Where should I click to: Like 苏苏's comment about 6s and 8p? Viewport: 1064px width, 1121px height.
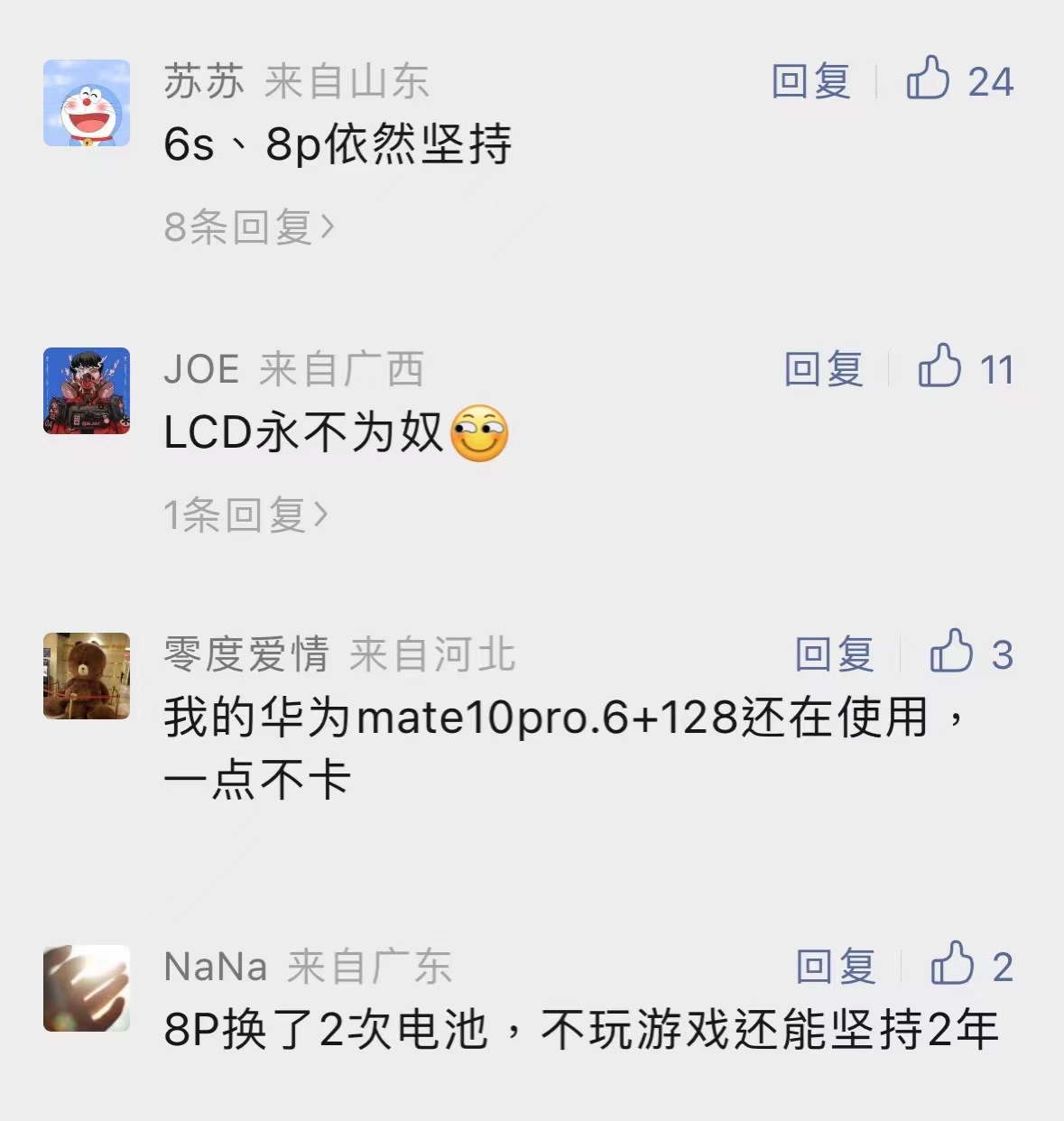tap(928, 79)
